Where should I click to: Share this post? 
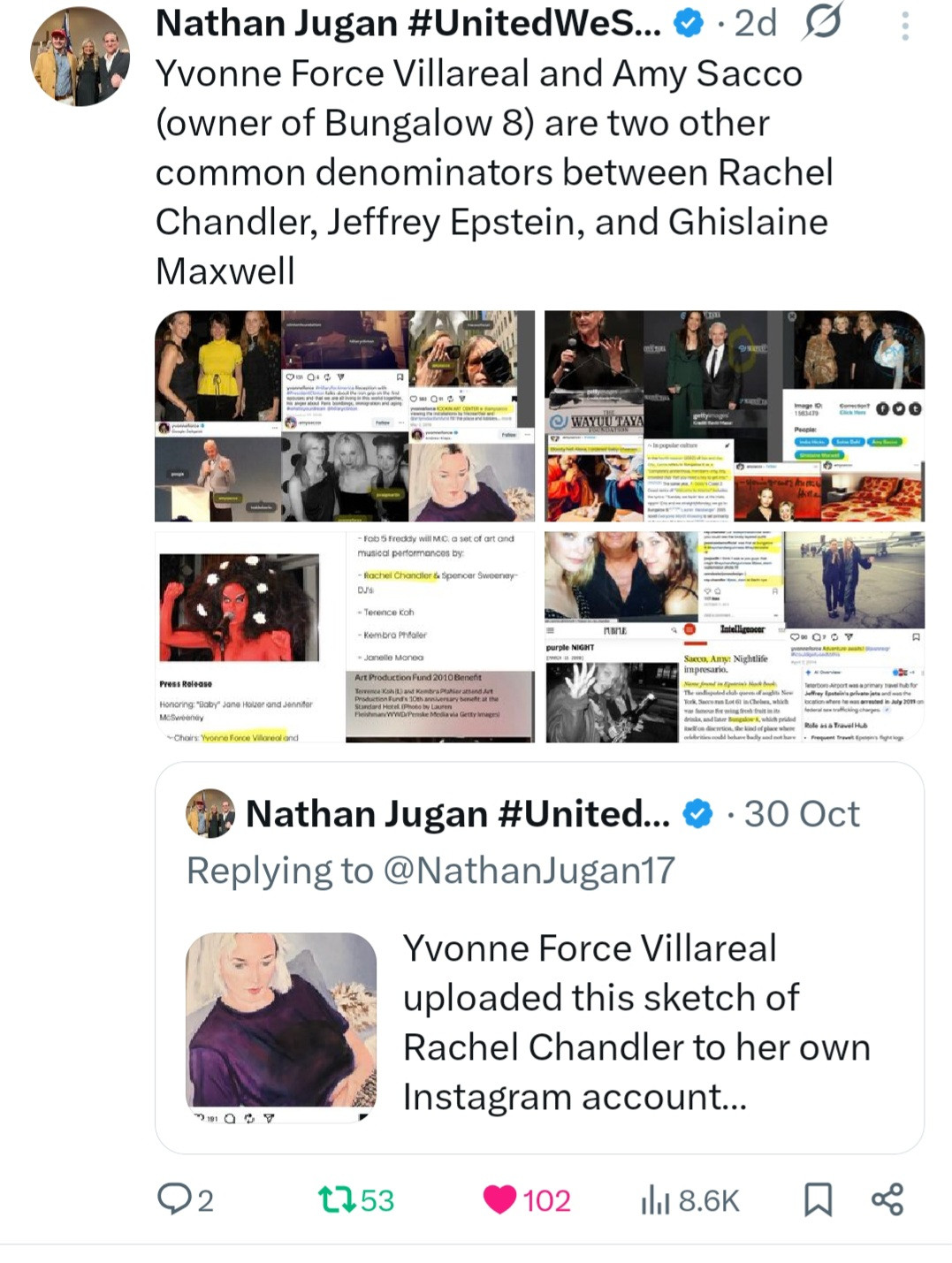[887, 1199]
